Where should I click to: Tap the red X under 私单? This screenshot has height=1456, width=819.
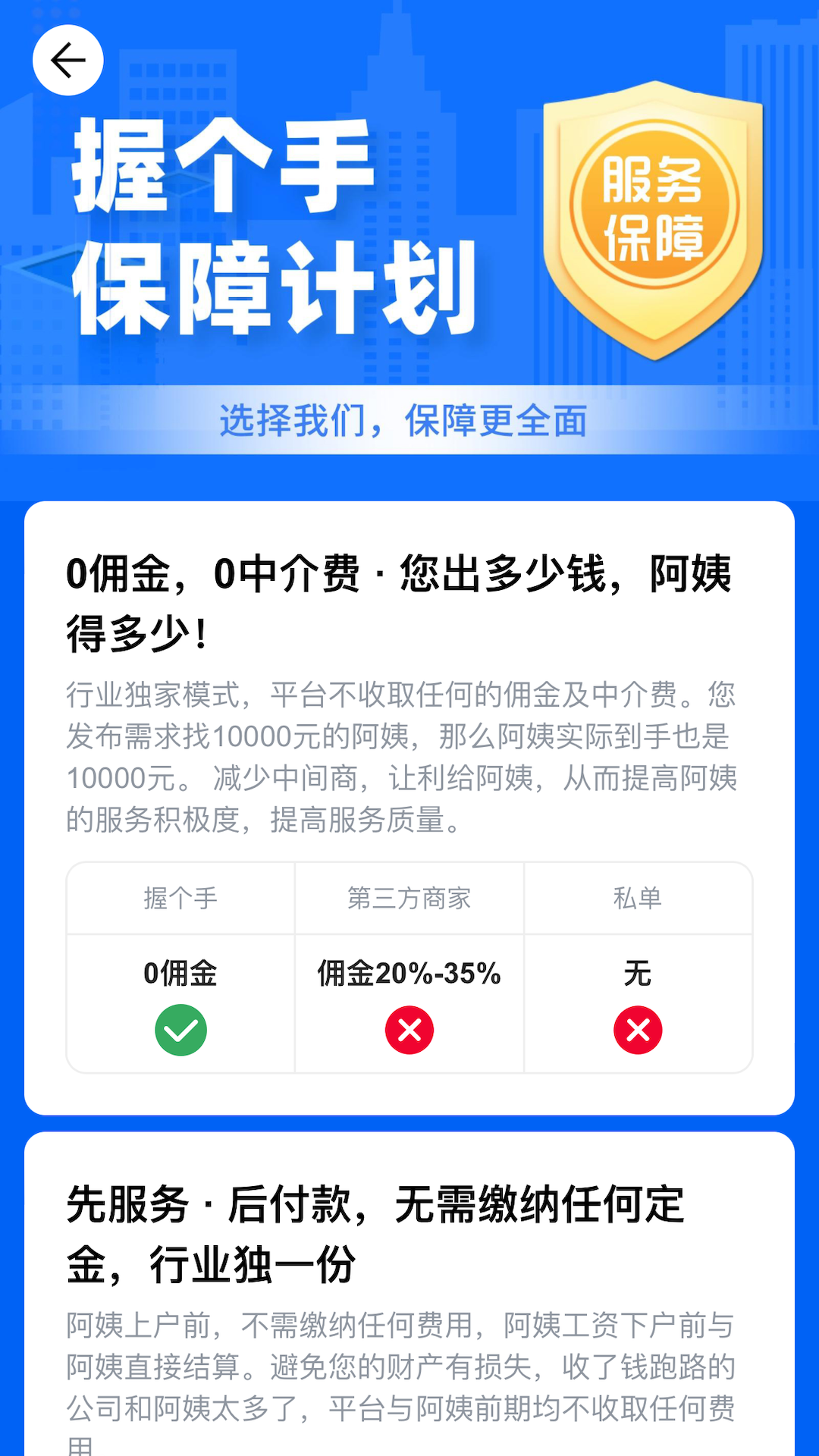tap(638, 1029)
